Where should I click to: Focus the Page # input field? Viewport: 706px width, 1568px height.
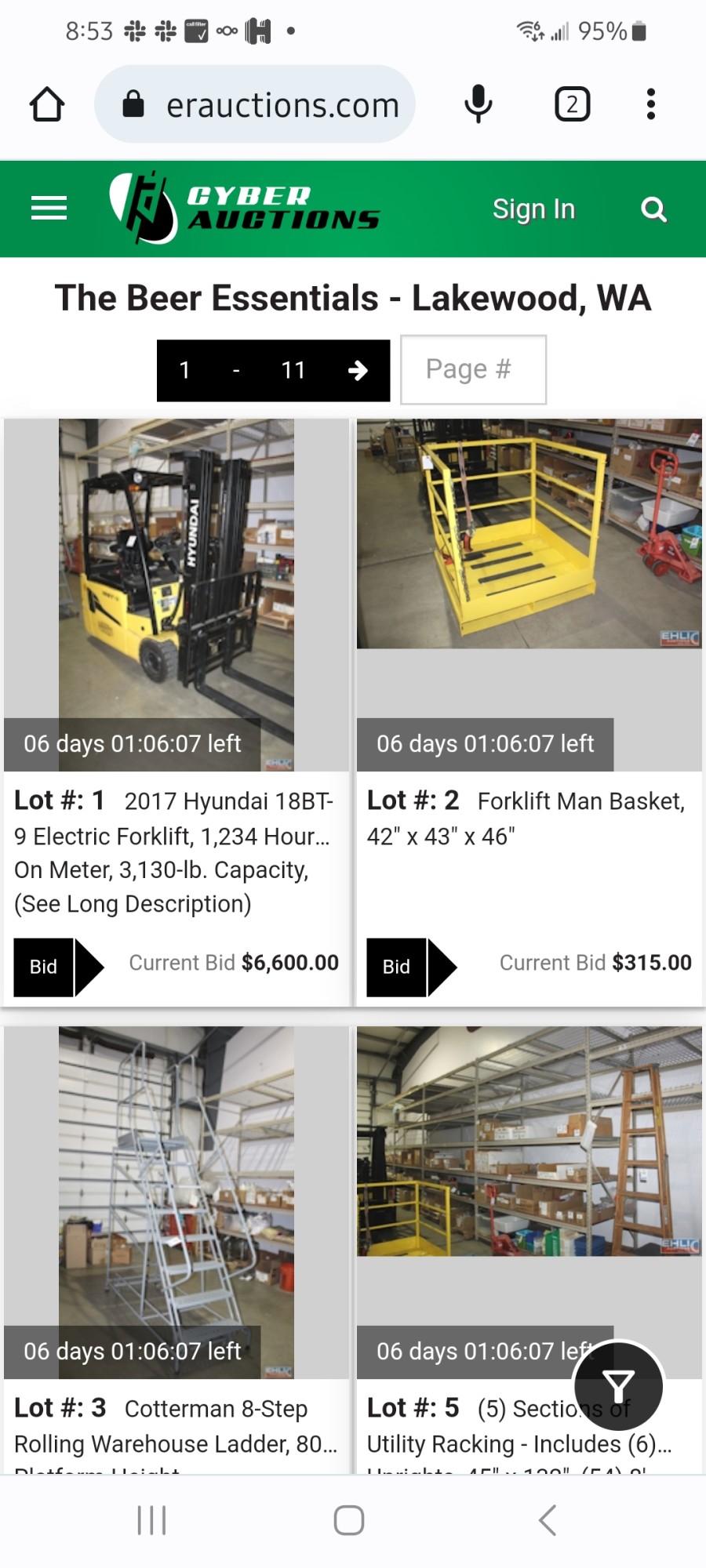473,370
